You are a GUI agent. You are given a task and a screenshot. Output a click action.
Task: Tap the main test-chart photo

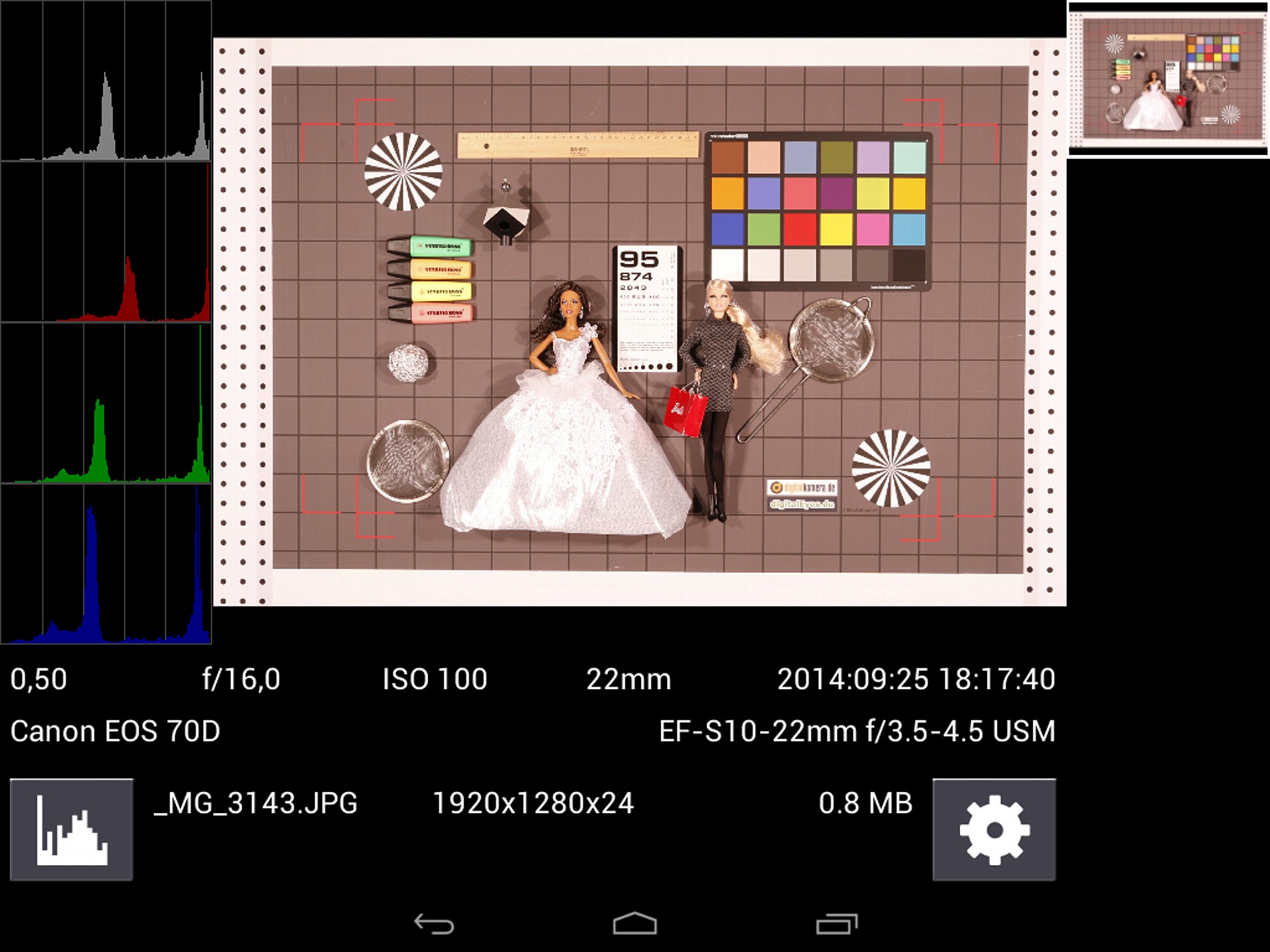639,322
